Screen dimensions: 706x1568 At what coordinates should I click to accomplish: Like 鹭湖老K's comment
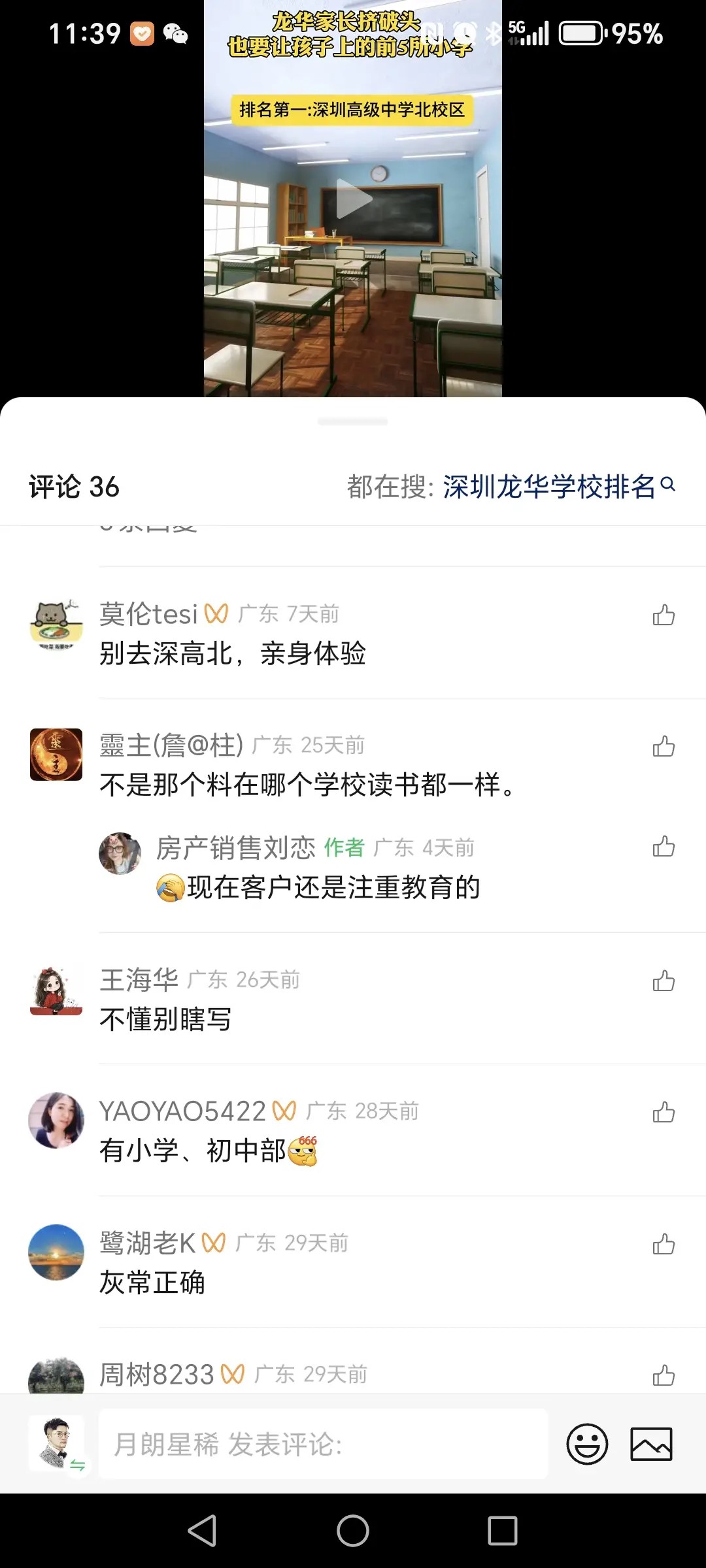click(x=664, y=1244)
